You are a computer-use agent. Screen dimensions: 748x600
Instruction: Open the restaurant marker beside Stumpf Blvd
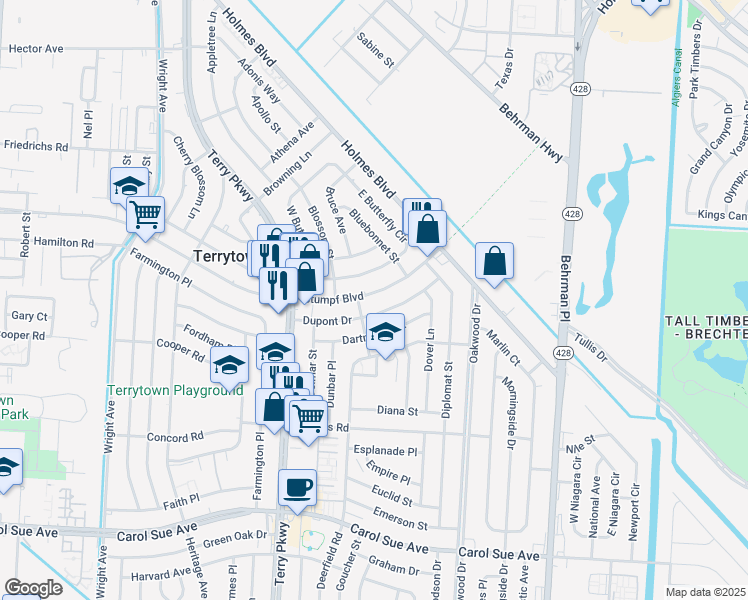[279, 288]
